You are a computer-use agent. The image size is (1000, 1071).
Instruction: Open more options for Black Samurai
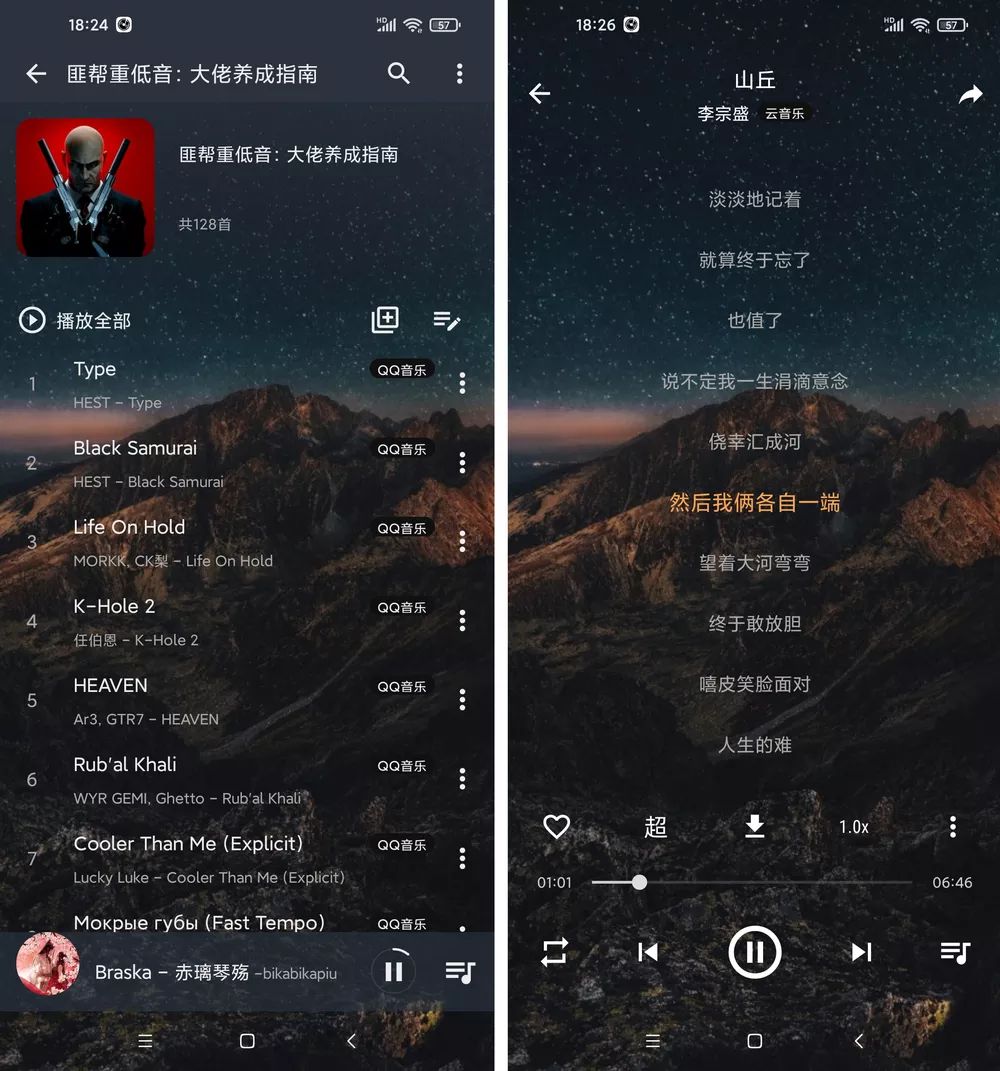pos(462,463)
